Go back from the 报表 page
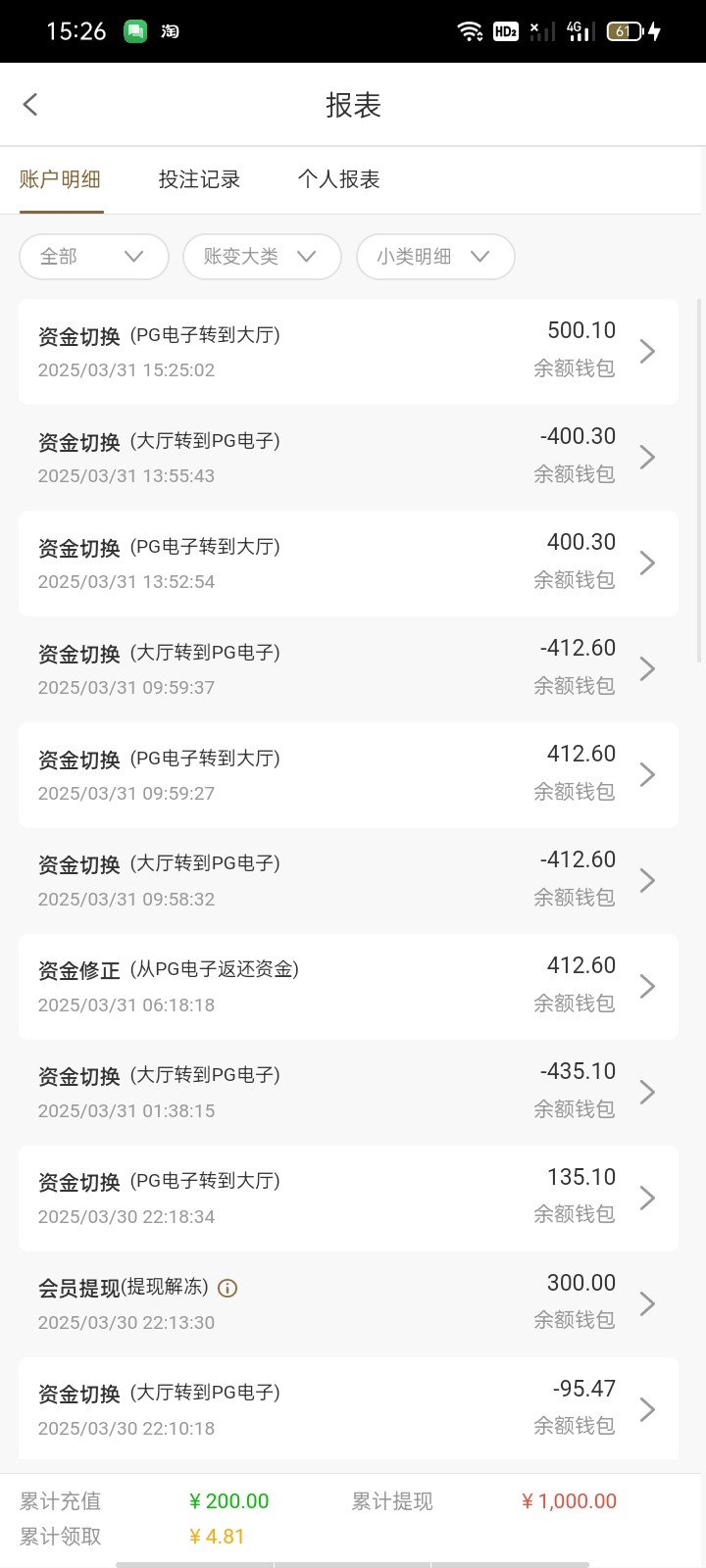This screenshot has height=1568, width=706. pyautogui.click(x=31, y=105)
